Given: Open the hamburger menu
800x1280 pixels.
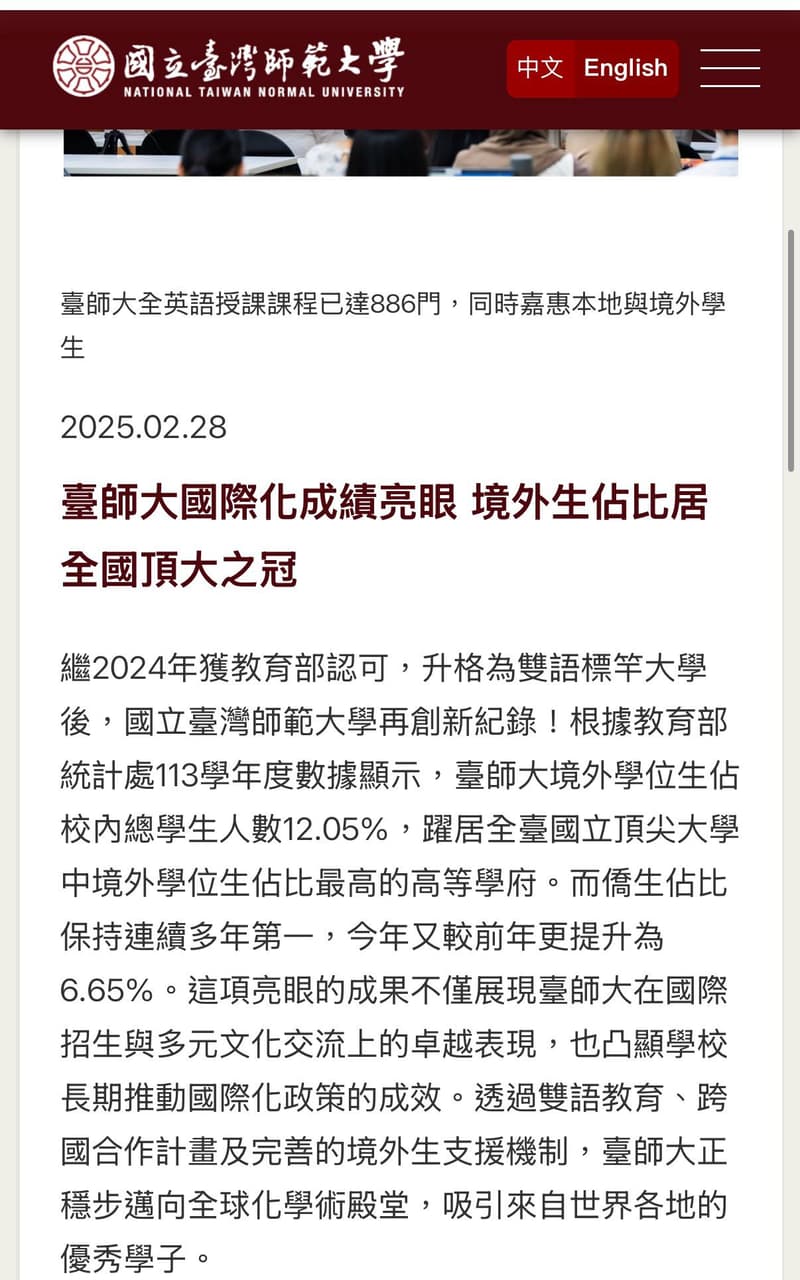Looking at the screenshot, I should (x=730, y=68).
